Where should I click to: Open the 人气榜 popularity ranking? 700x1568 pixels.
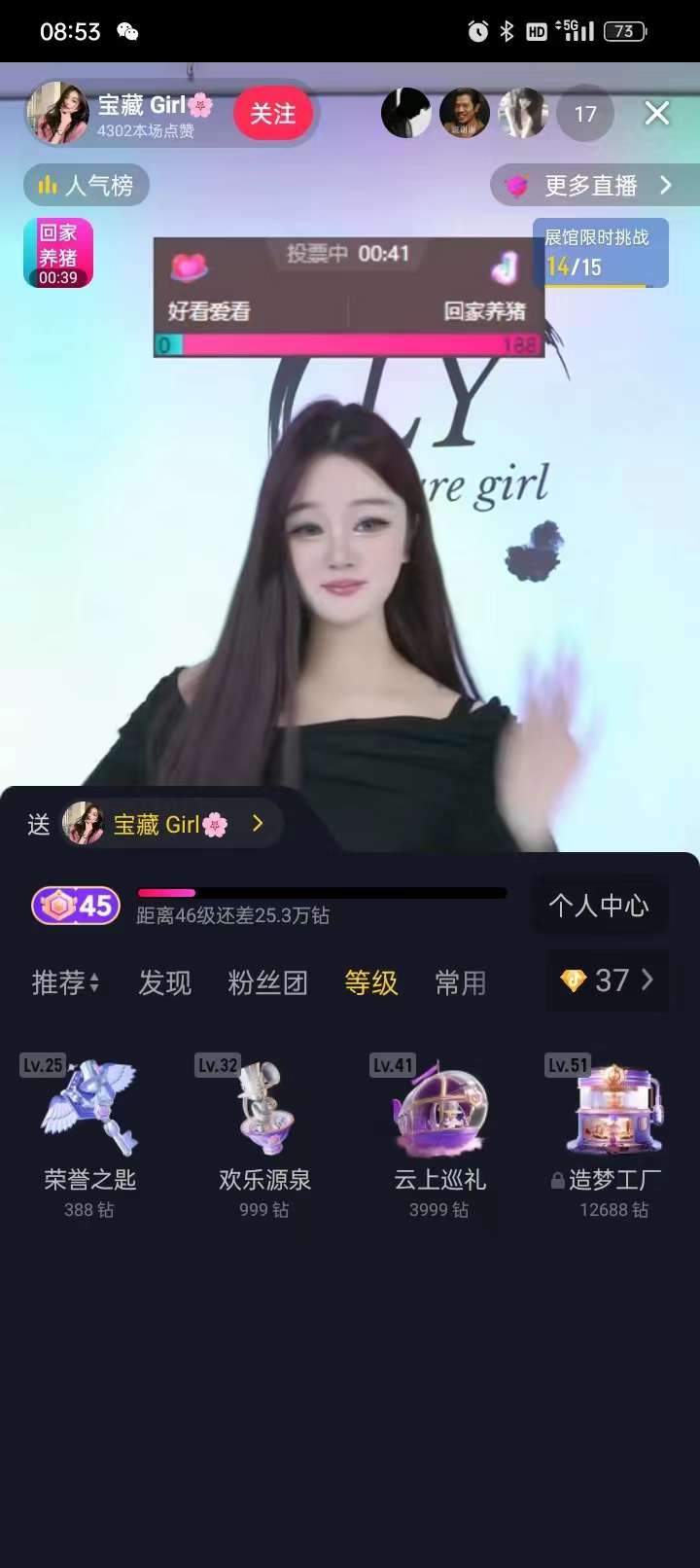click(x=87, y=185)
